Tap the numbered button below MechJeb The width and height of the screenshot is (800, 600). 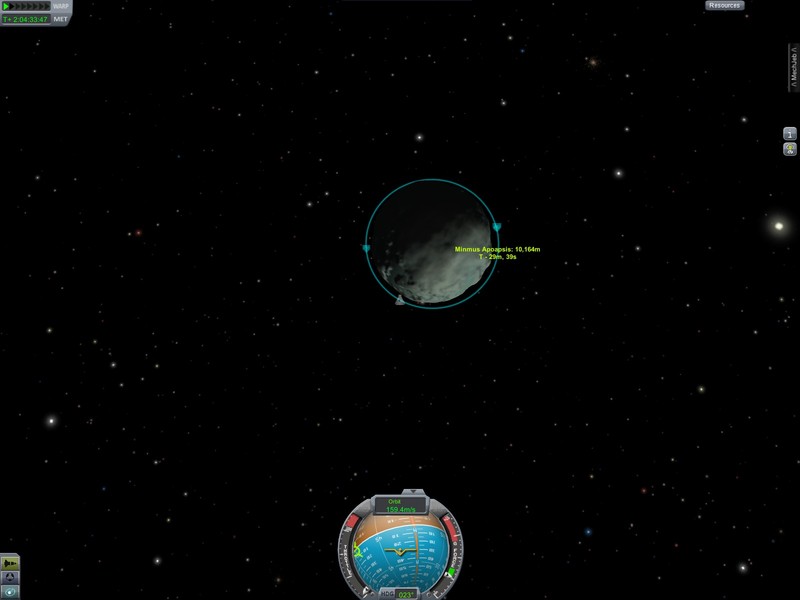[x=789, y=134]
